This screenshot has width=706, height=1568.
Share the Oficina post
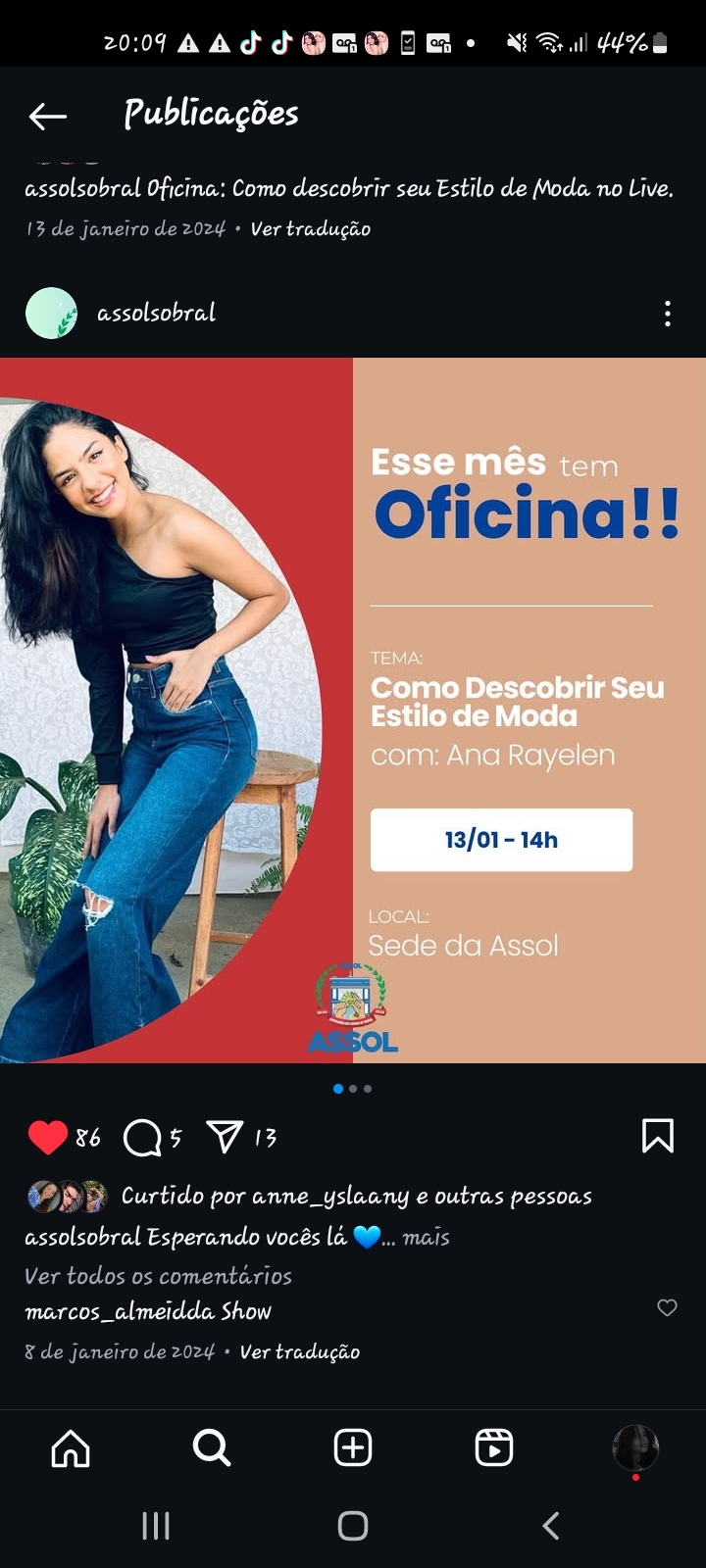click(225, 1137)
